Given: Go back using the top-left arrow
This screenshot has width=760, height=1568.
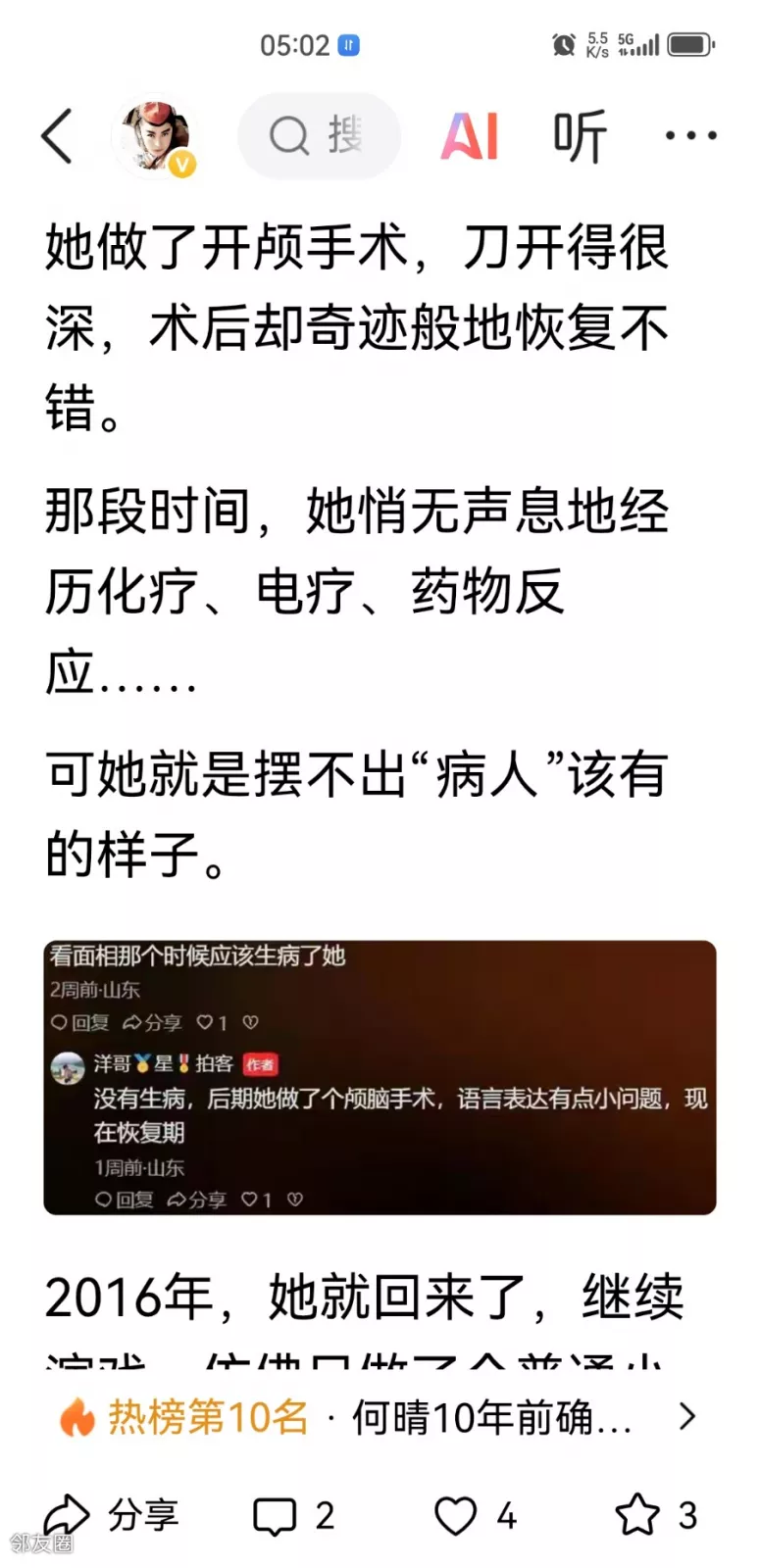Looking at the screenshot, I should click(58, 136).
